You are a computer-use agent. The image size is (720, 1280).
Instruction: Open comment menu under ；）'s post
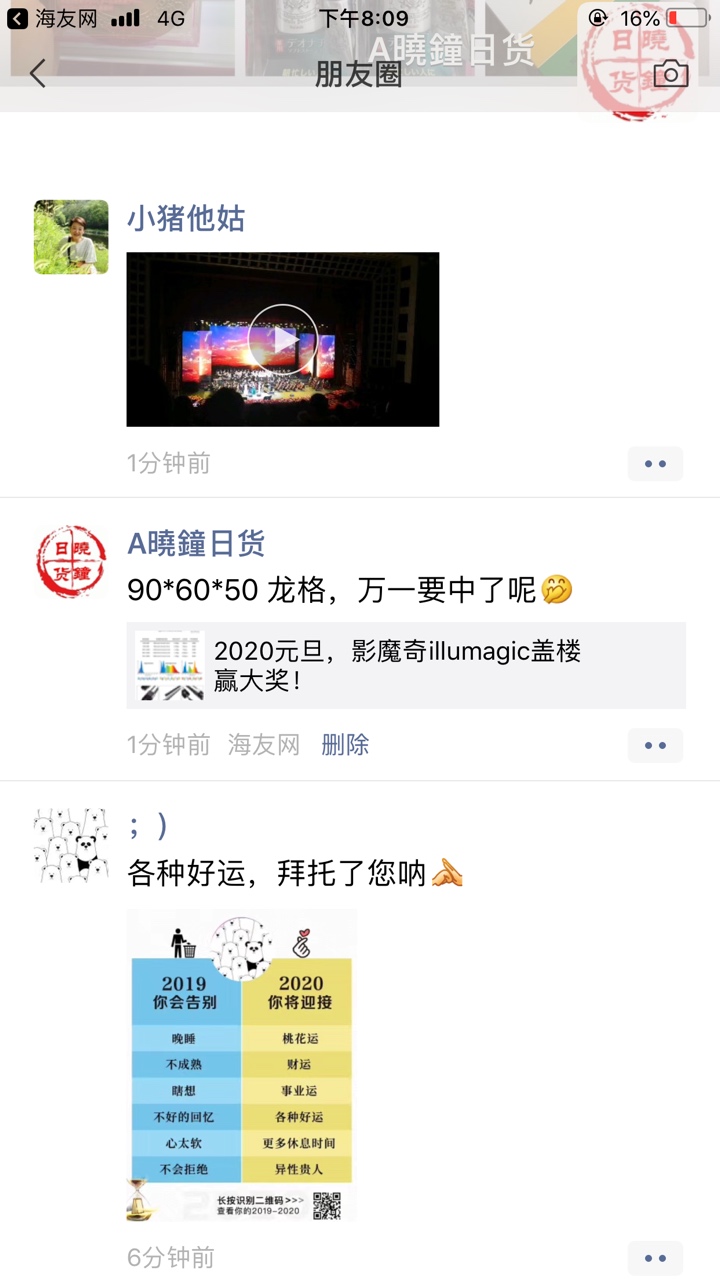pyautogui.click(x=655, y=1258)
